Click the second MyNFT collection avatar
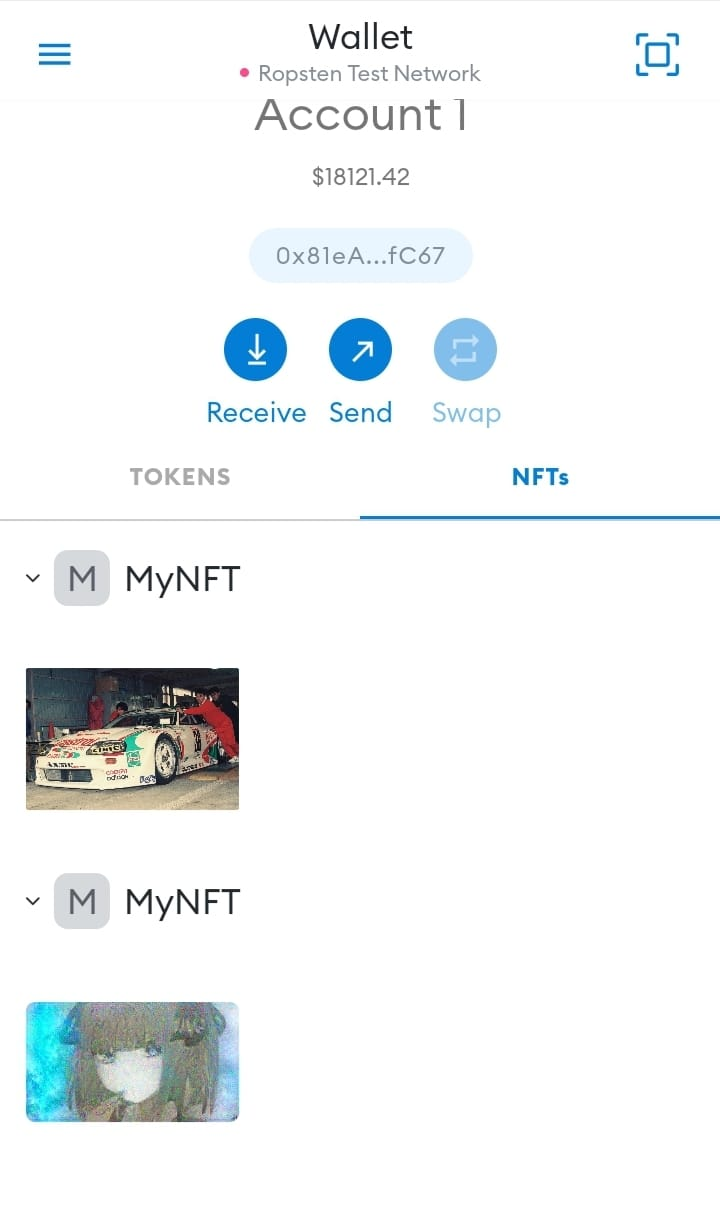The width and height of the screenshot is (720, 1212). (x=82, y=901)
